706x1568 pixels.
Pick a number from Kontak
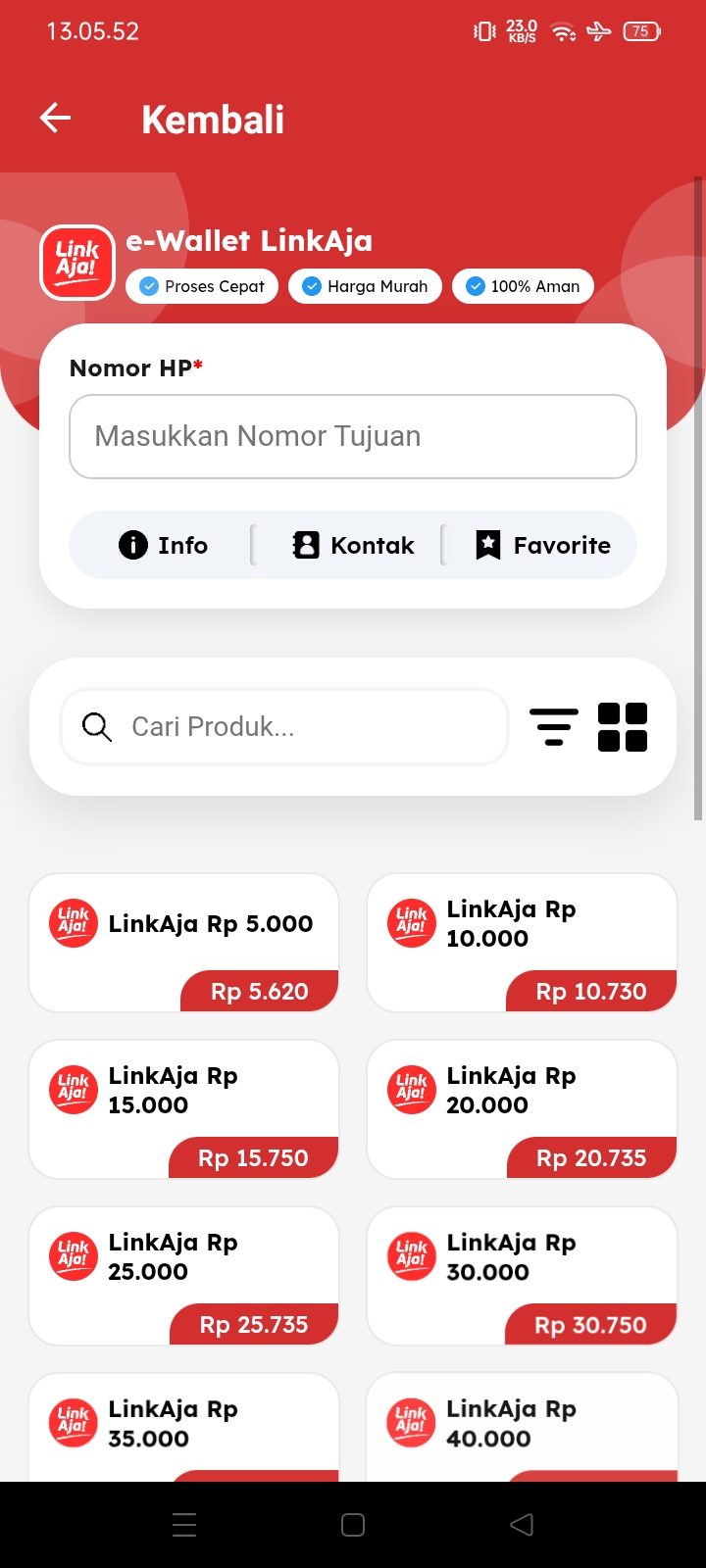pos(353,545)
